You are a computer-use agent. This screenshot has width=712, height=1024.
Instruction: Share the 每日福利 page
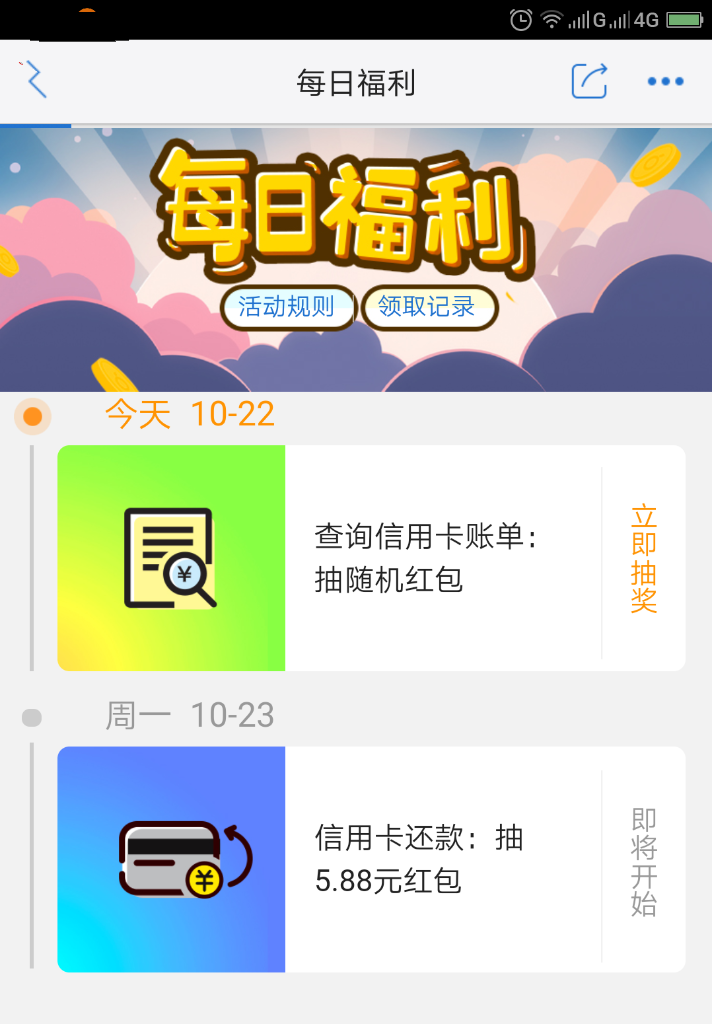point(589,81)
